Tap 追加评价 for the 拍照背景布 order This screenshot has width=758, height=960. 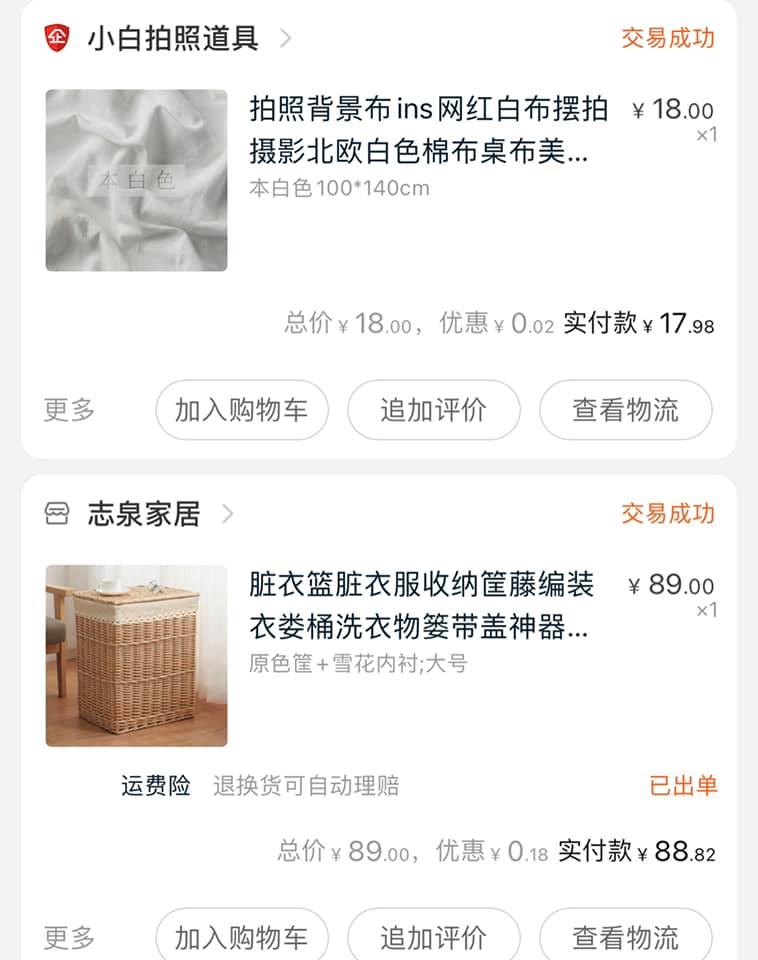point(433,410)
